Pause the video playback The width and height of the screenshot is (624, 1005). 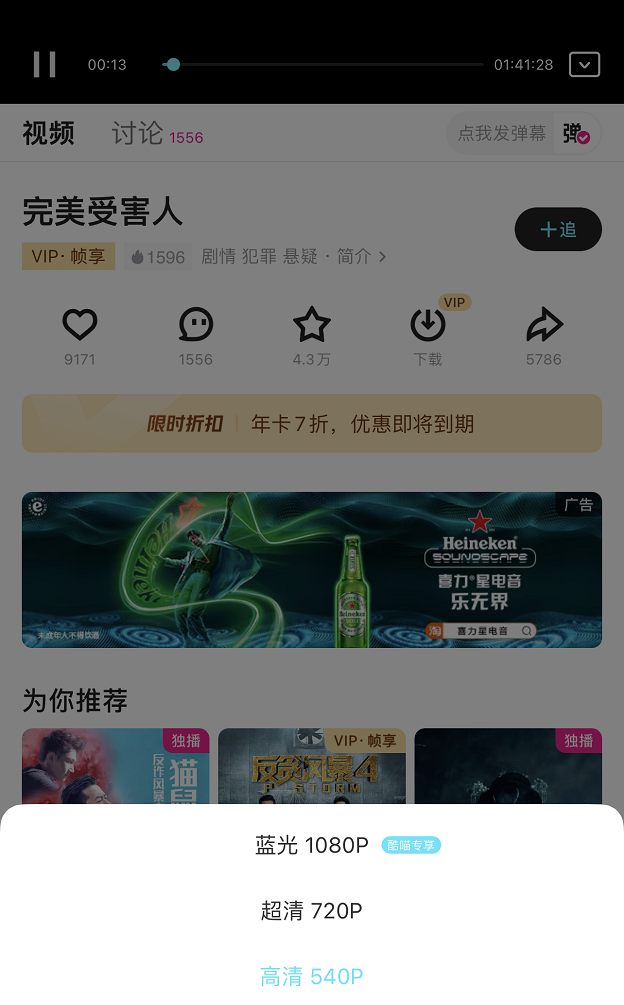(45, 65)
